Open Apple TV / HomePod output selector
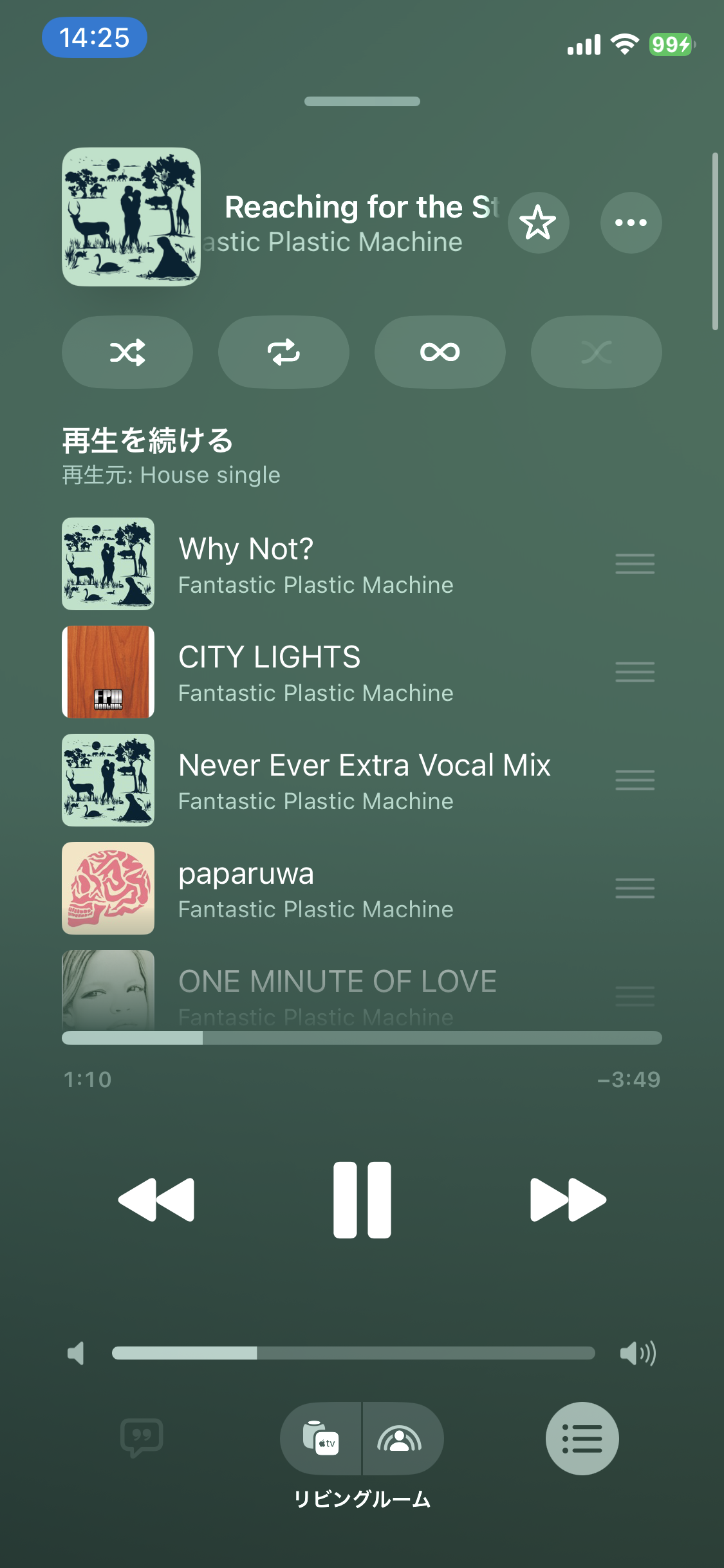Viewport: 724px width, 1568px height. 320,1438
